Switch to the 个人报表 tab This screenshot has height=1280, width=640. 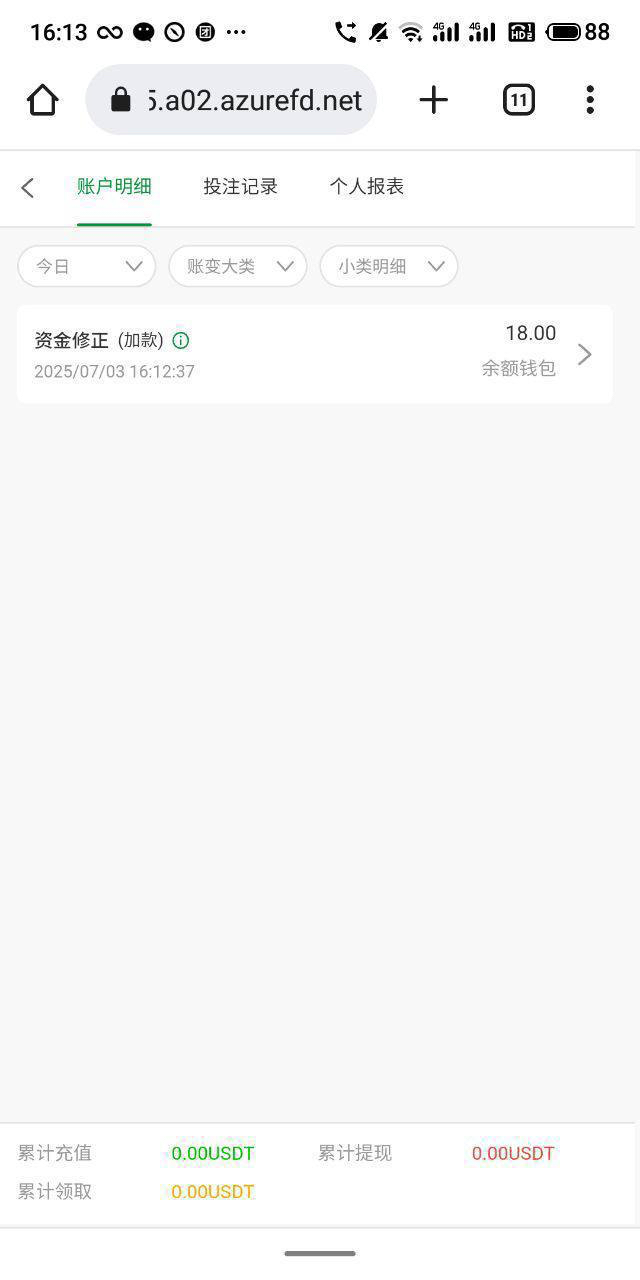[367, 187]
